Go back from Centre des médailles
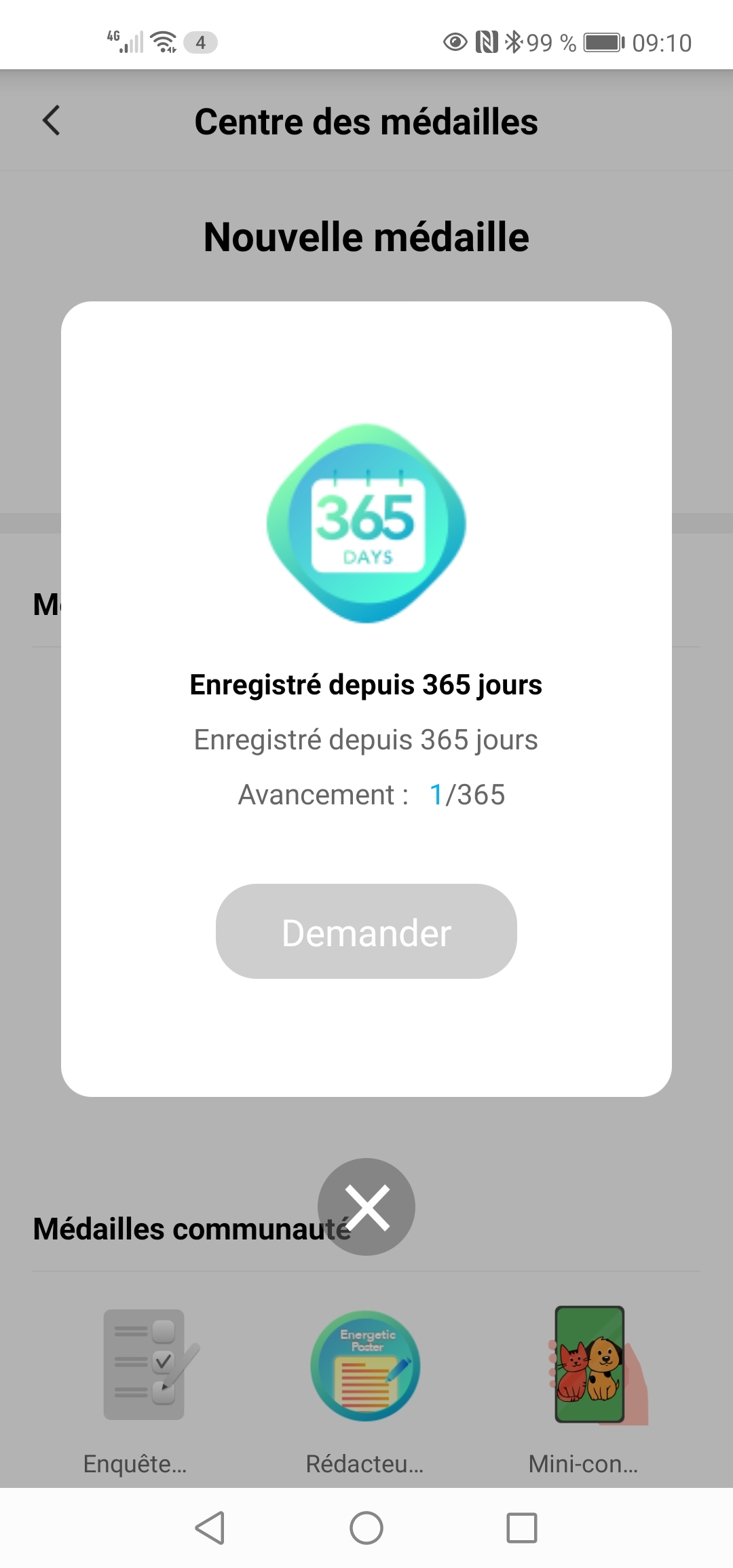This screenshot has width=733, height=1568. coord(52,121)
